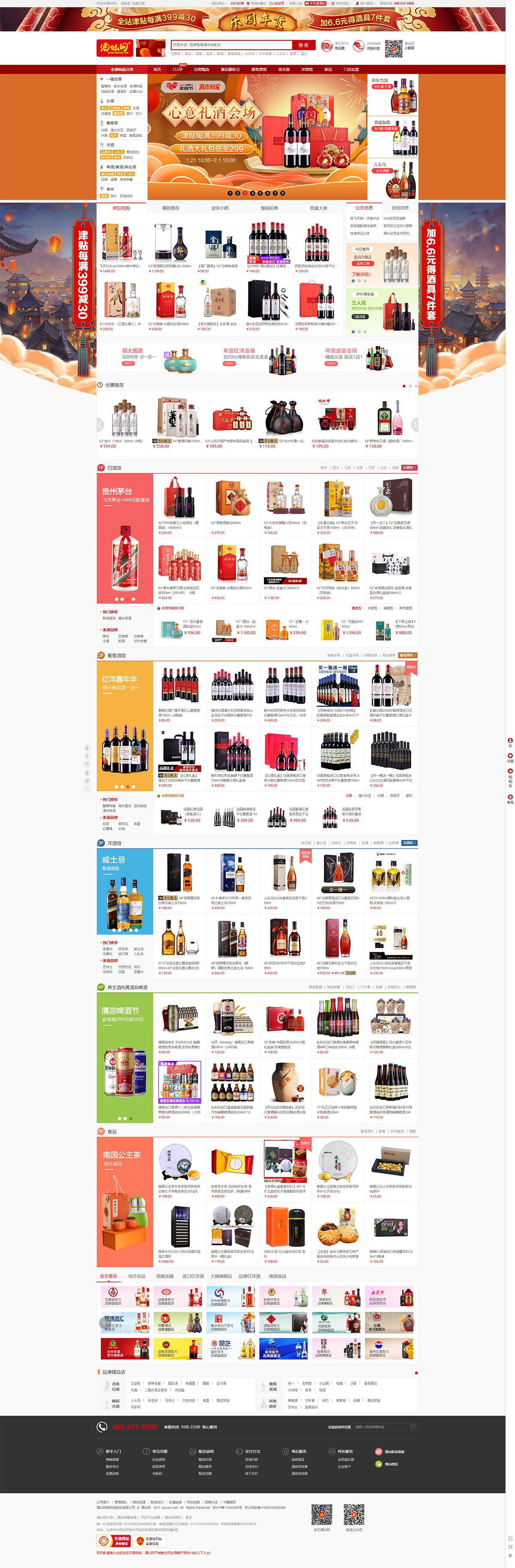Viewport: 515px width, 1568px height.
Task: Open the 洋河官方品牌旗舰店 tile
Action: click(x=283, y=1349)
